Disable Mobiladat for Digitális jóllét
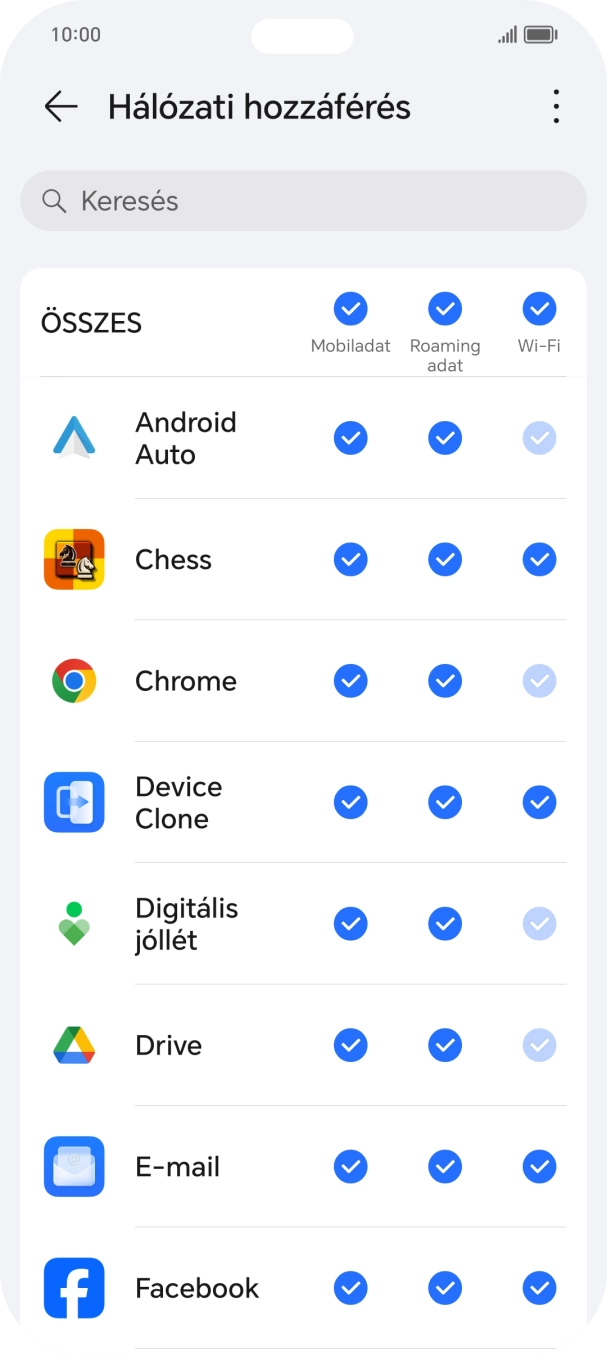This screenshot has height=1356, width=607. pyautogui.click(x=350, y=924)
